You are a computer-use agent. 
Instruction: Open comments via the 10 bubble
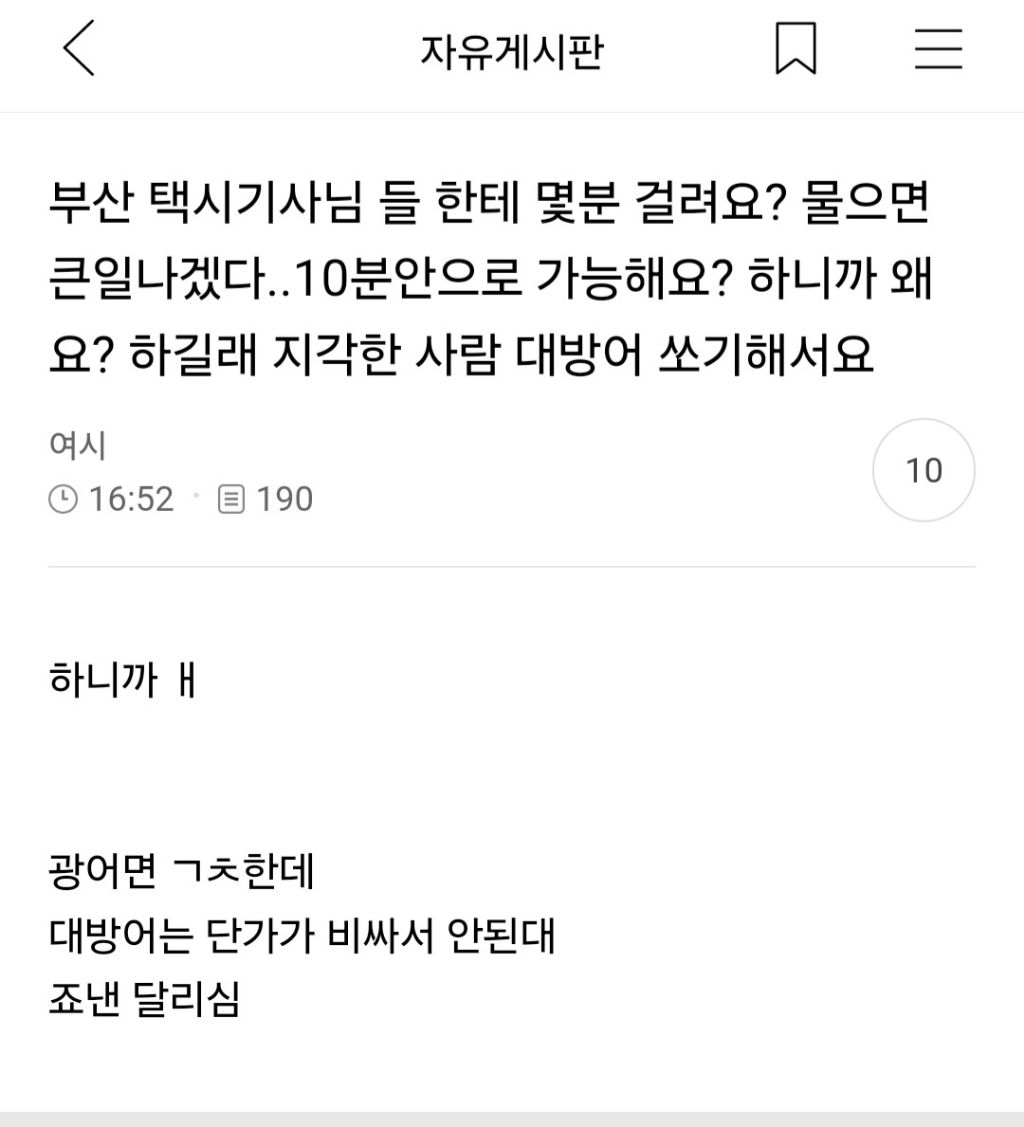[x=923, y=470]
